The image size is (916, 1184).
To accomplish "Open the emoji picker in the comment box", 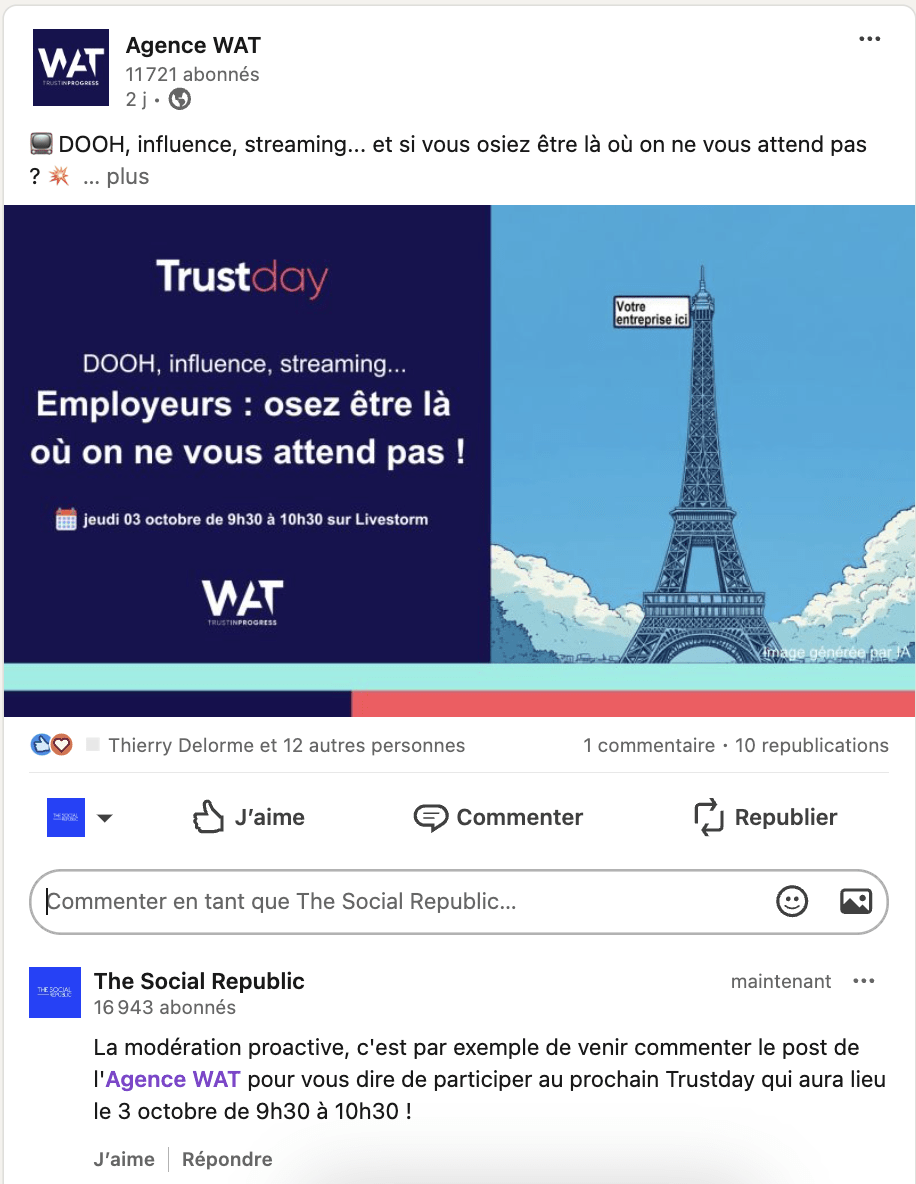I will pos(792,902).
